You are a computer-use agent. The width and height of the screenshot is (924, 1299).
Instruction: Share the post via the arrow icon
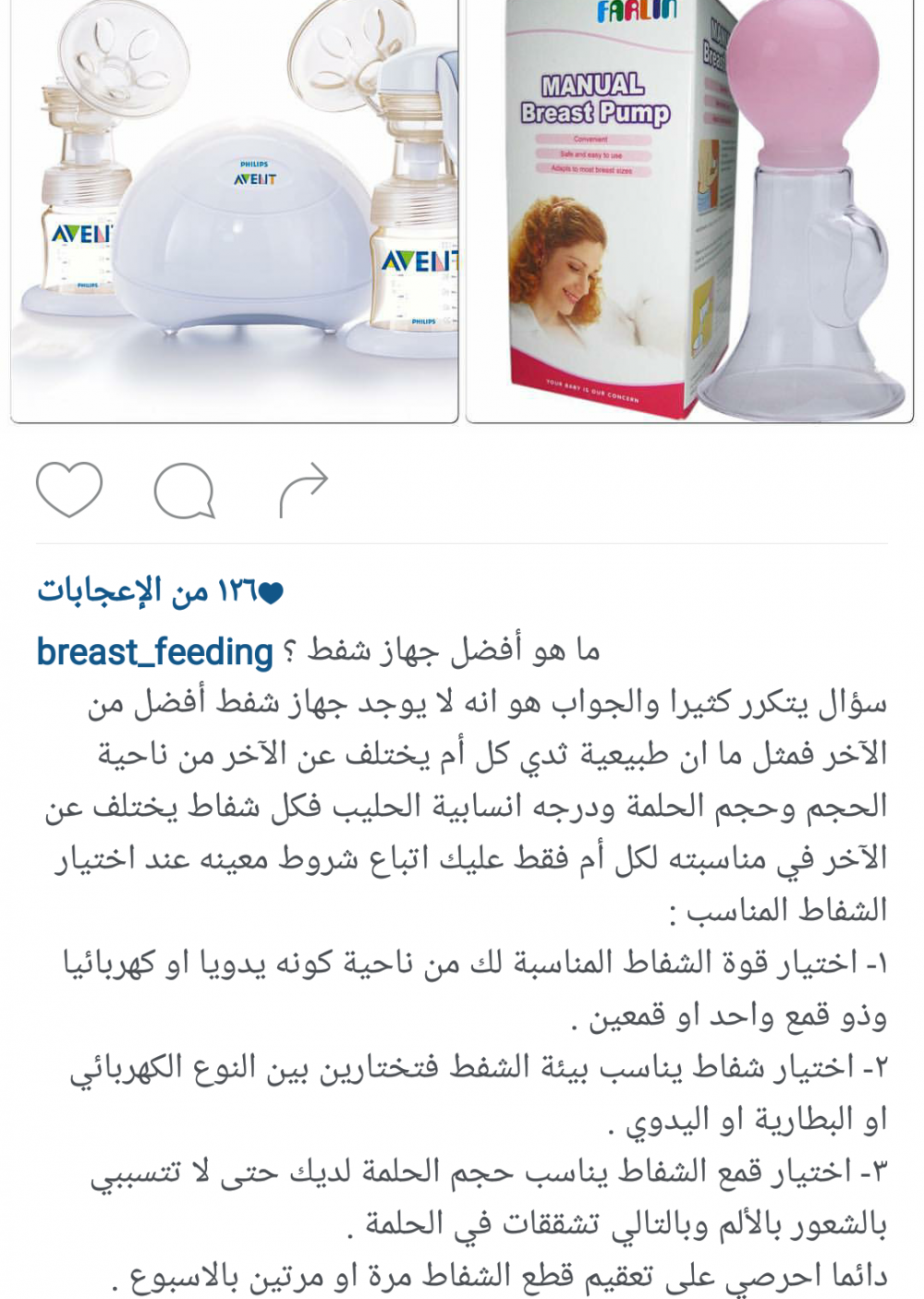coord(304,490)
